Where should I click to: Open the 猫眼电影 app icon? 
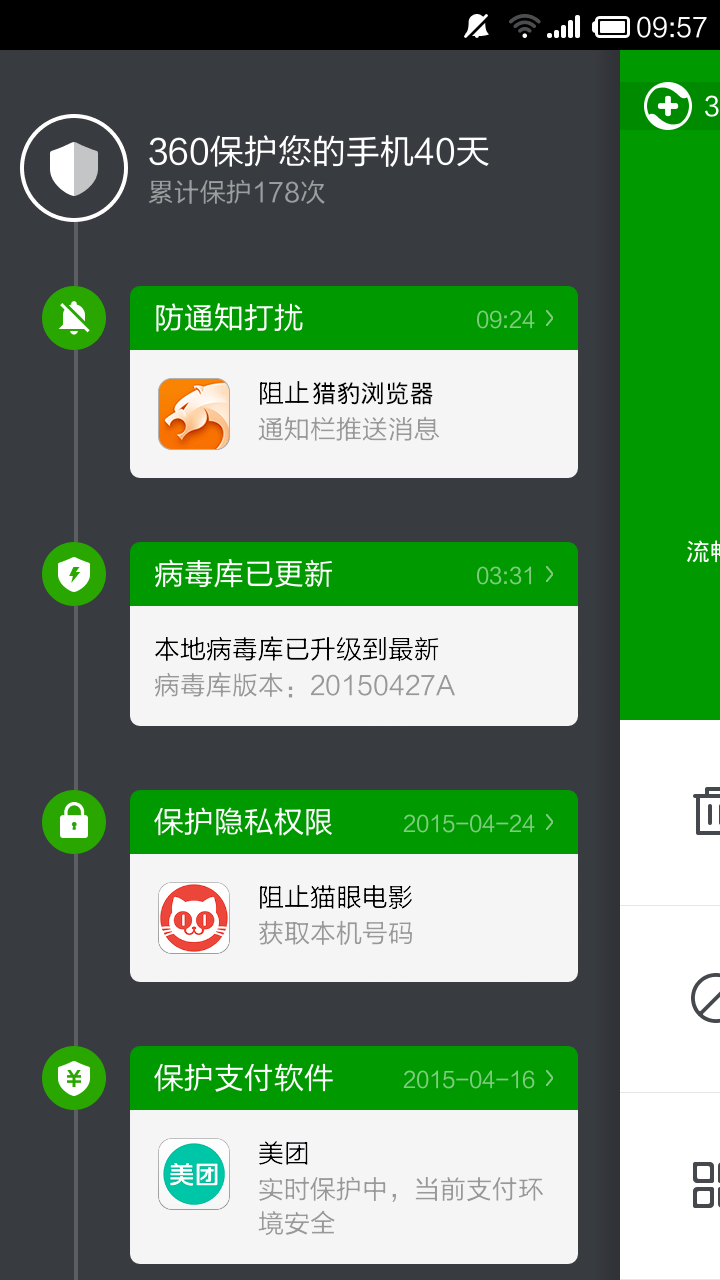(193, 917)
